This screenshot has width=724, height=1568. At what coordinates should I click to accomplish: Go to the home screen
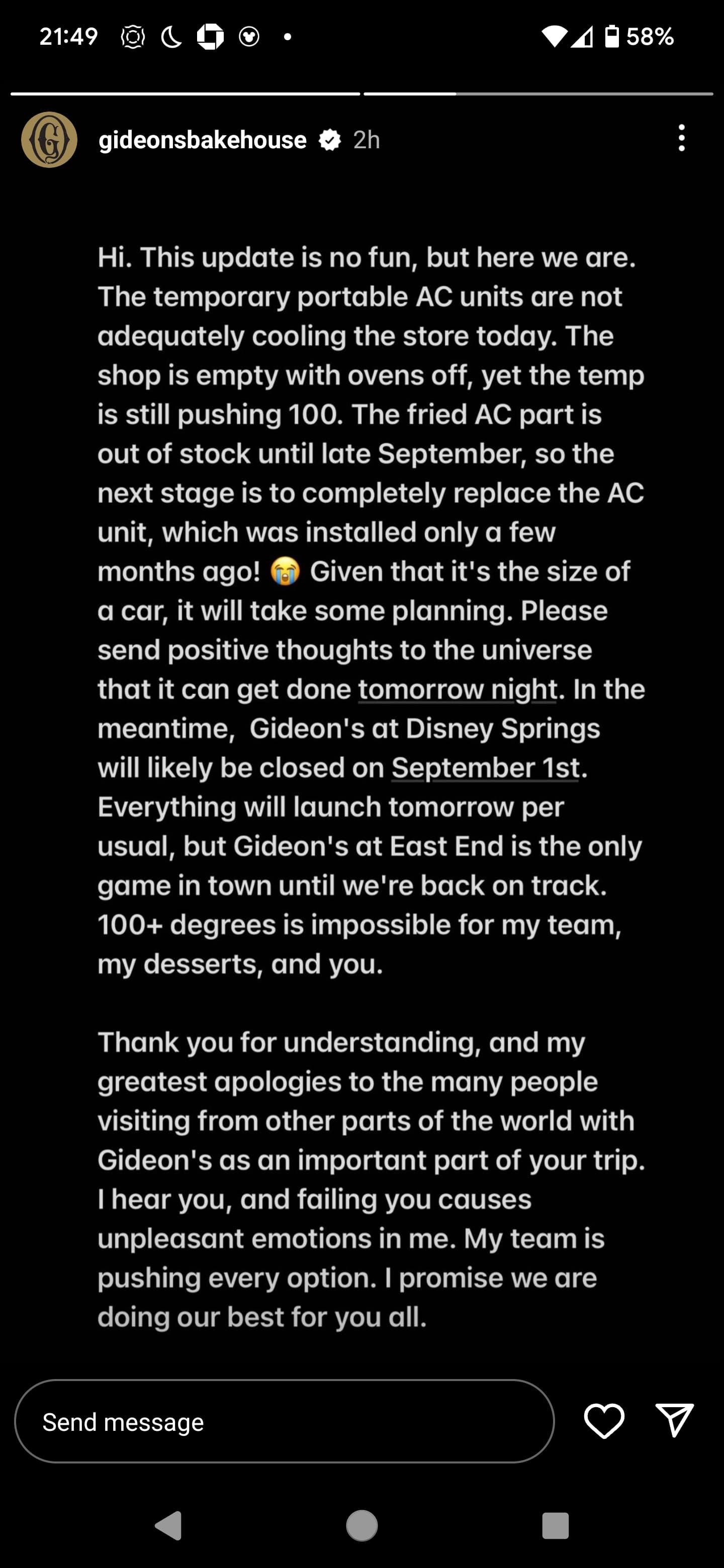click(361, 1525)
